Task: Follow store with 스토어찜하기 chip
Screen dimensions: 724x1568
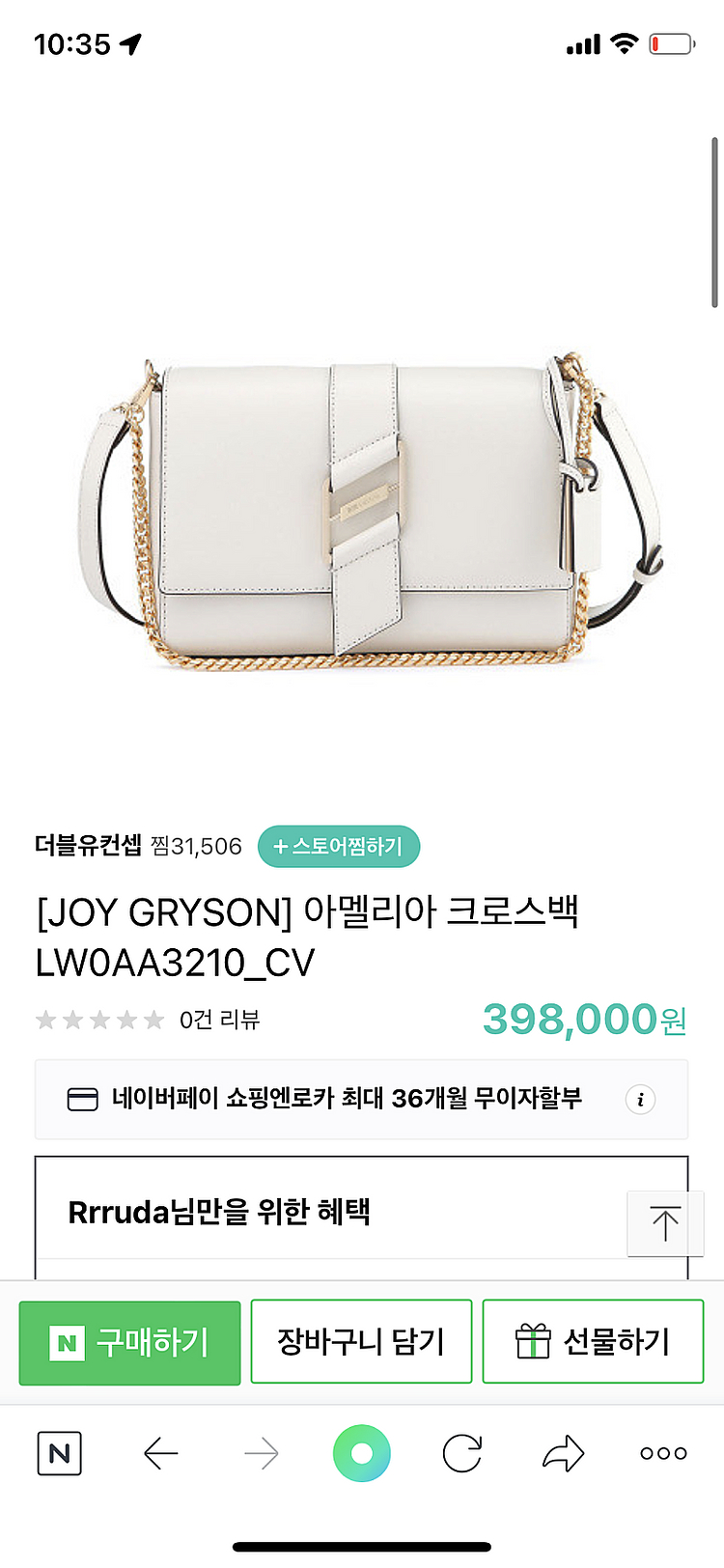Action: click(x=338, y=847)
